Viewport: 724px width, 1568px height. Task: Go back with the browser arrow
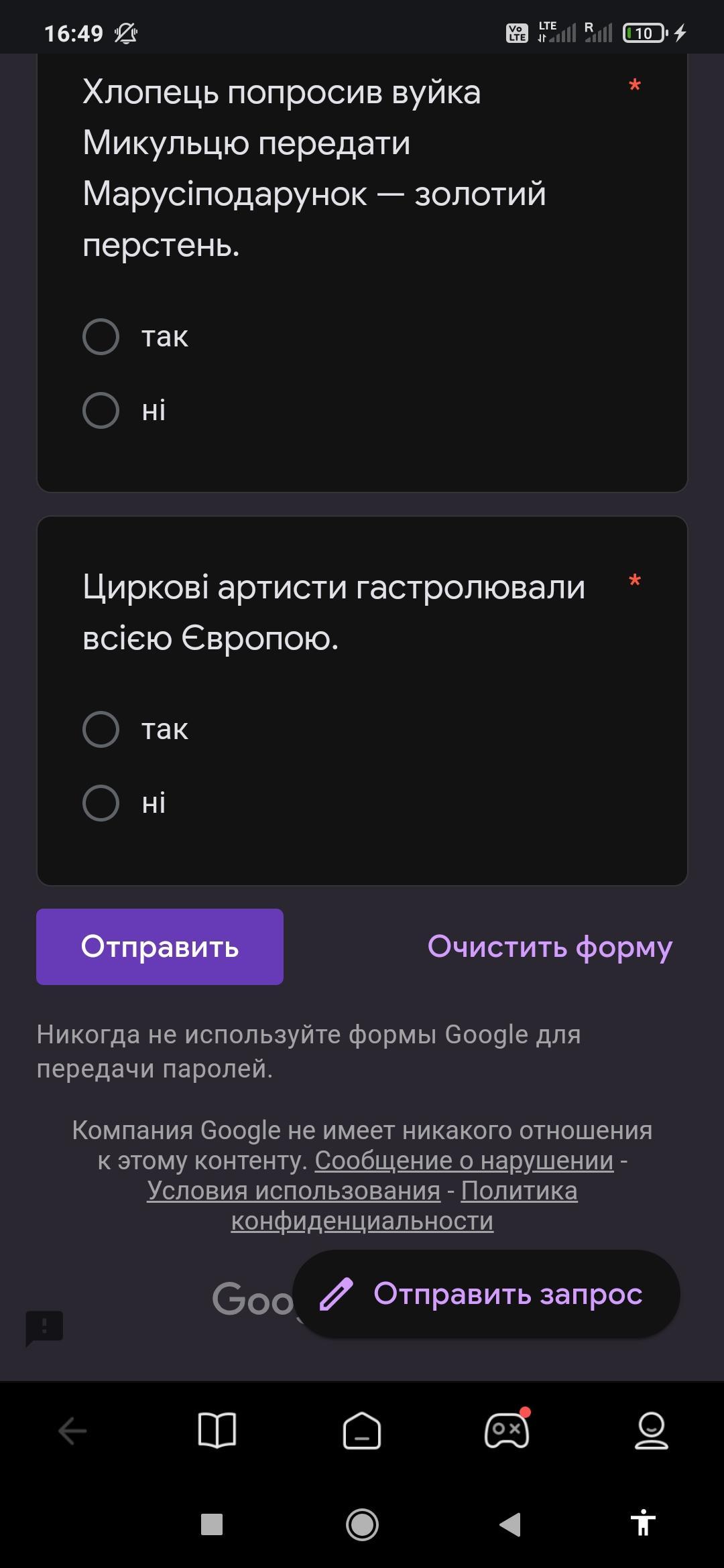click(72, 1432)
